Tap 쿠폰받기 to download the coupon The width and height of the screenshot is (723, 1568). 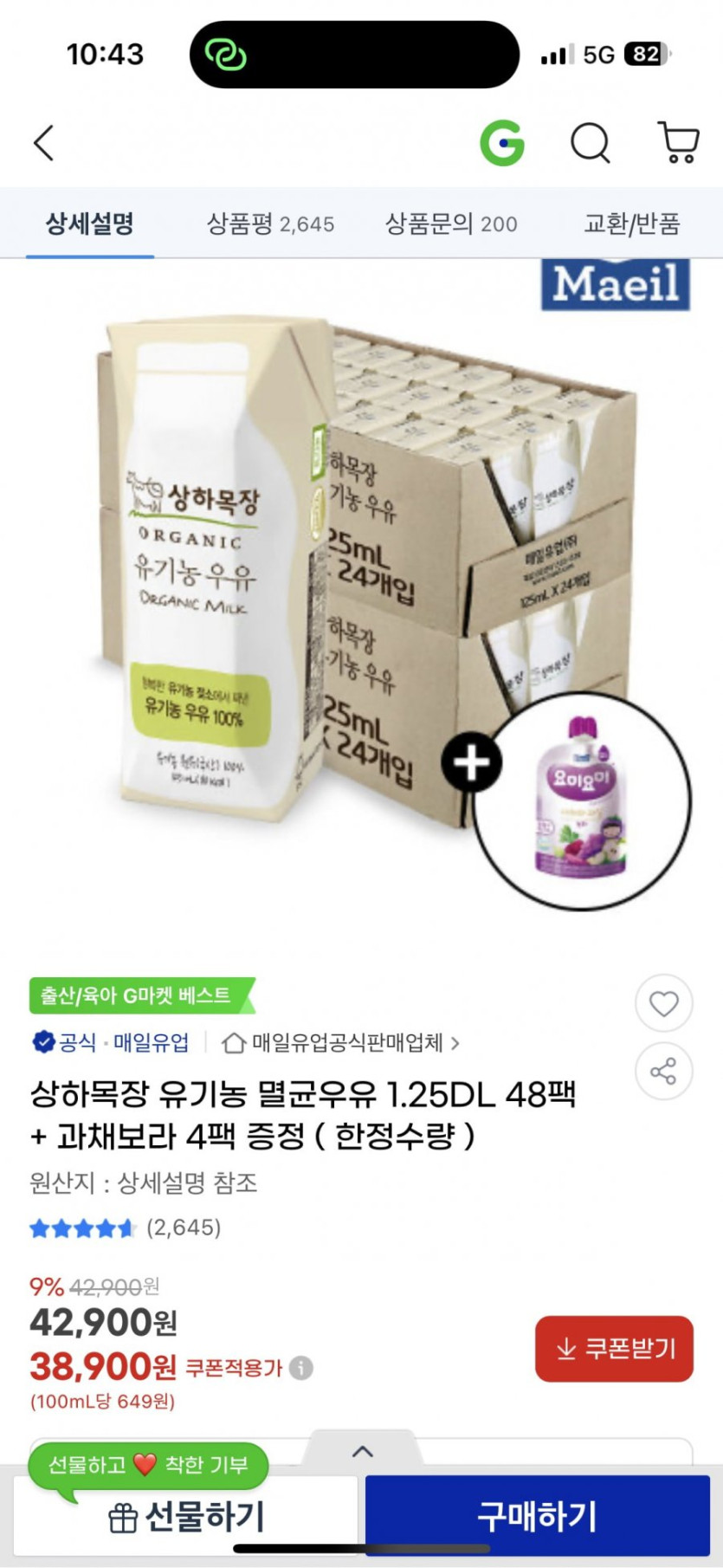pos(614,1348)
